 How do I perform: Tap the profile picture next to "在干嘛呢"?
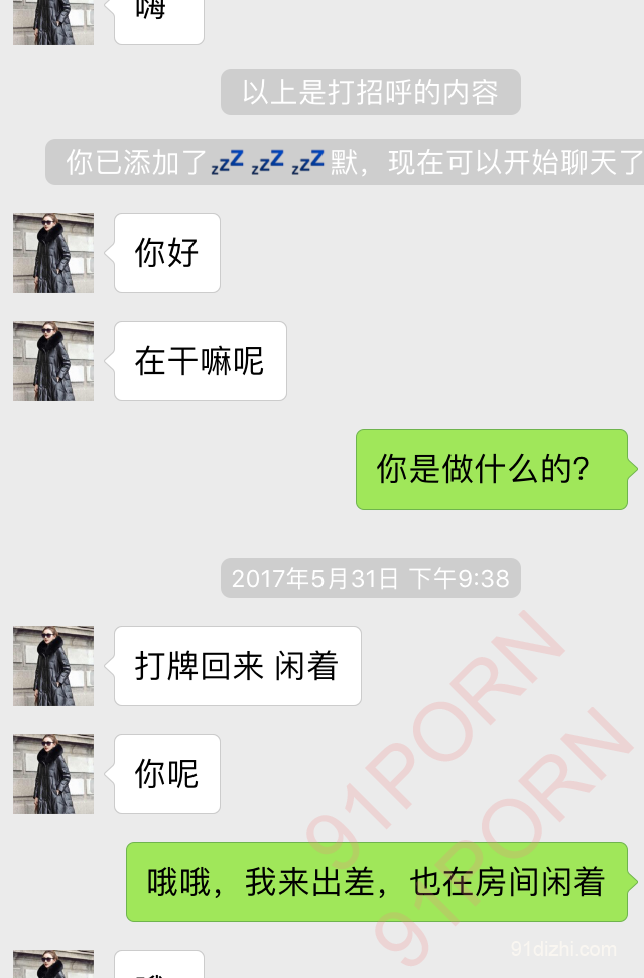[x=53, y=361]
